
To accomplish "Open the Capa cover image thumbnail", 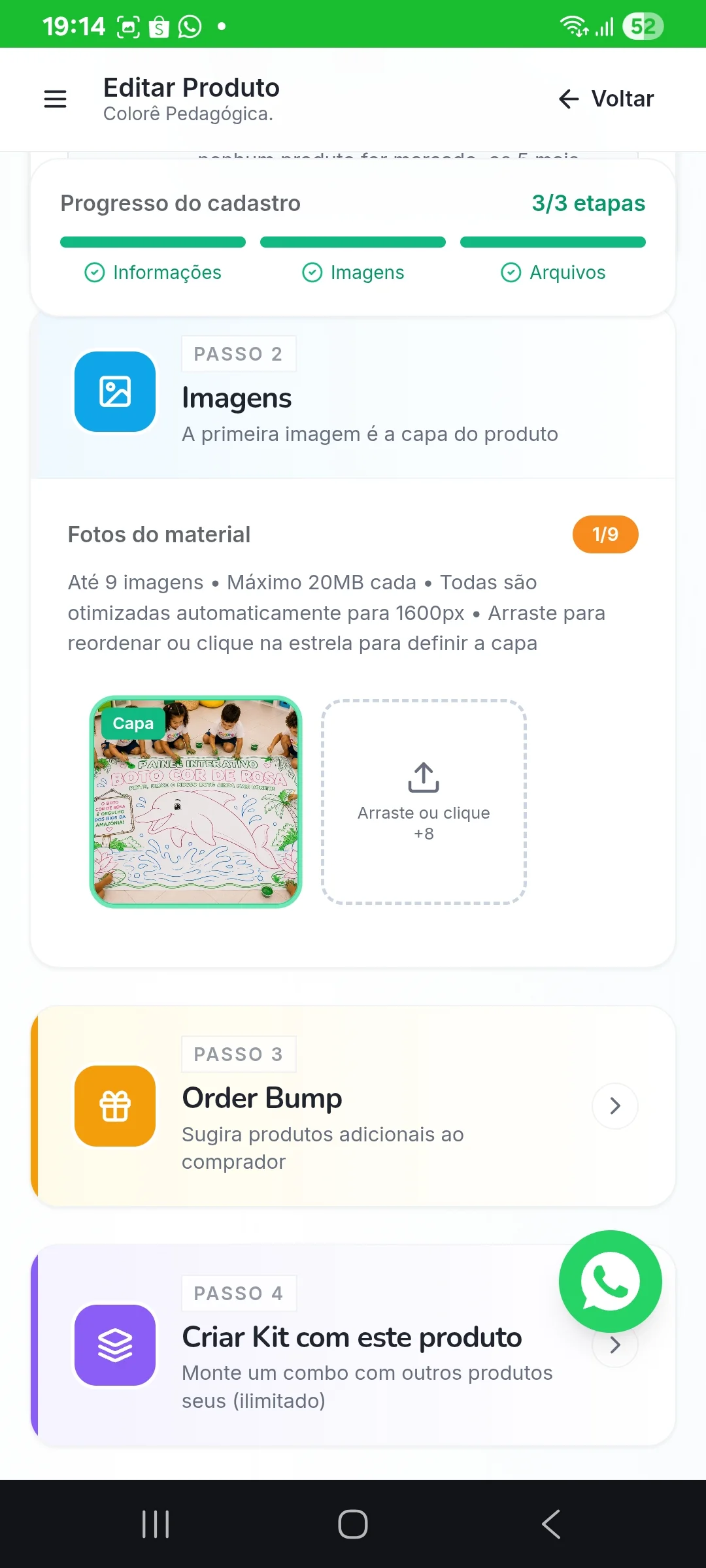I will (x=195, y=802).
